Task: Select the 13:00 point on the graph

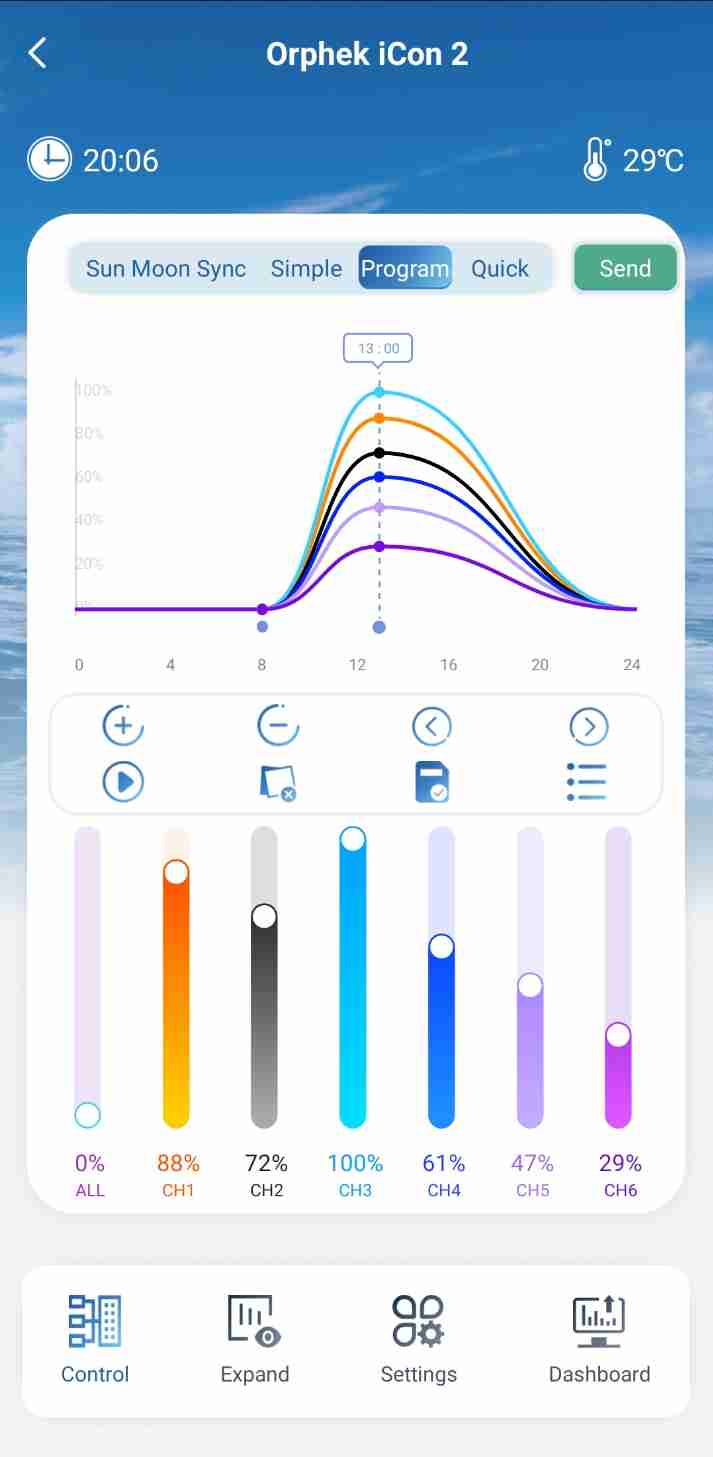Action: [x=379, y=627]
